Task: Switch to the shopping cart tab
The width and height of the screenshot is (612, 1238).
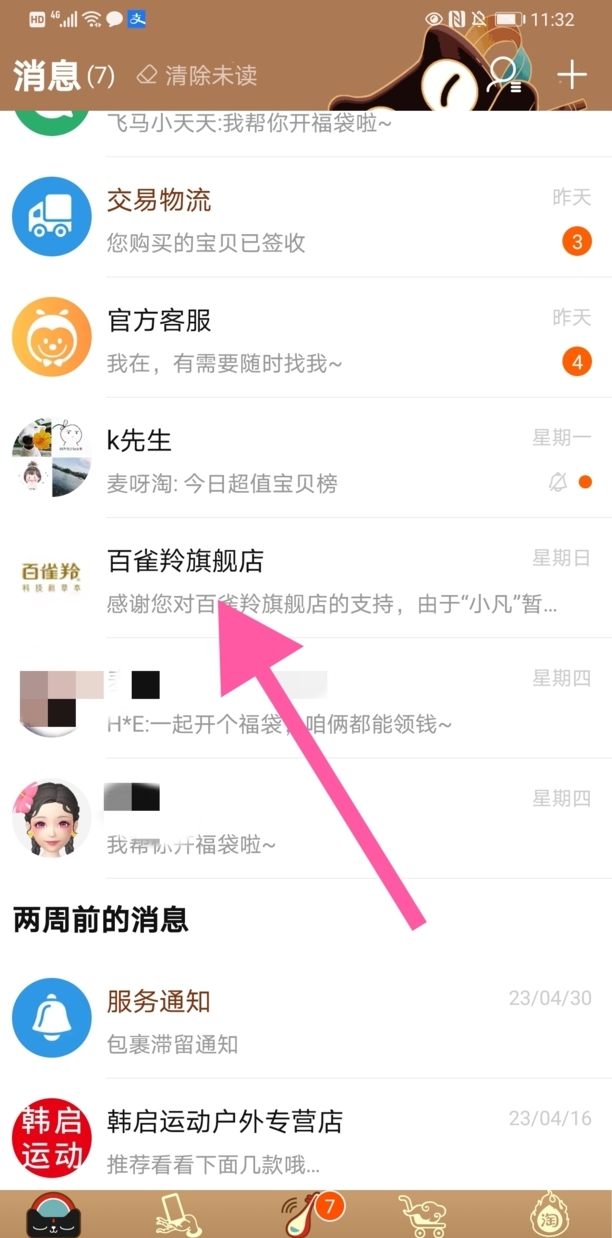Action: click(423, 1213)
